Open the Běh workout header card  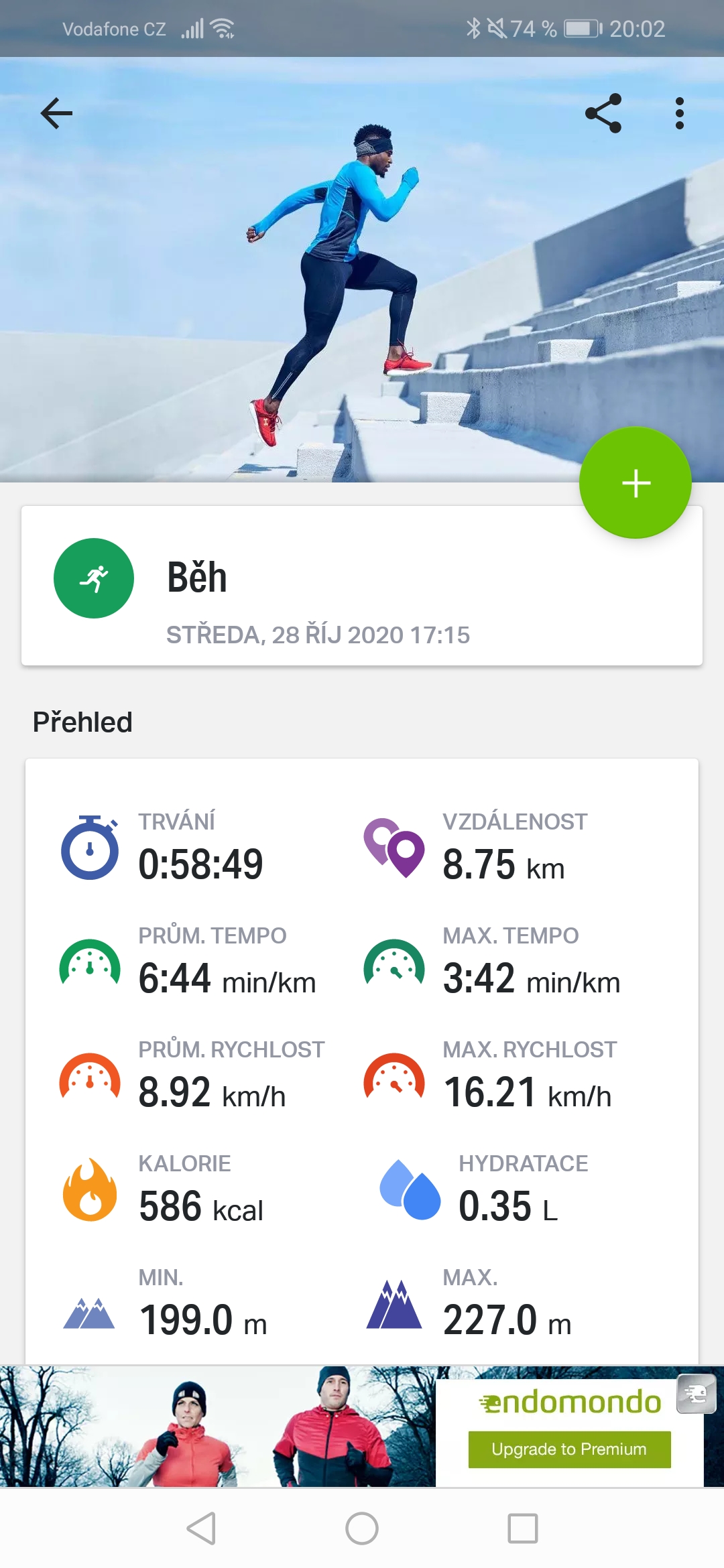click(x=362, y=586)
